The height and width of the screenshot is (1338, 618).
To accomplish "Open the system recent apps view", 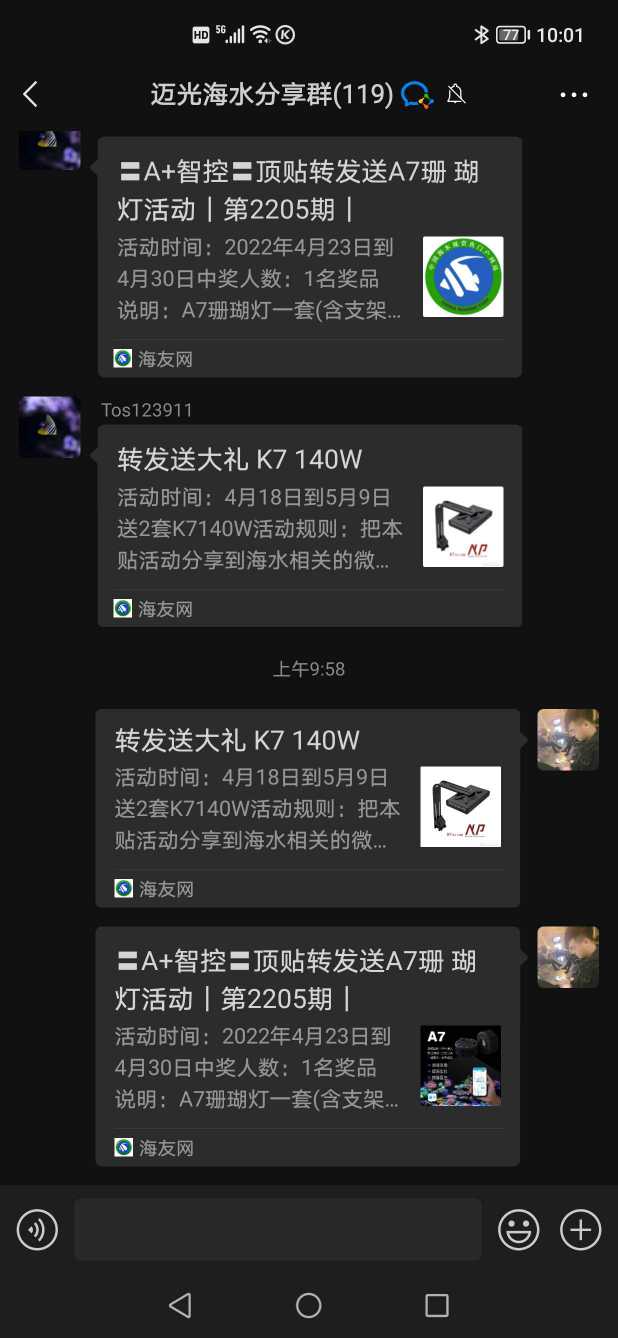I will coord(437,1305).
